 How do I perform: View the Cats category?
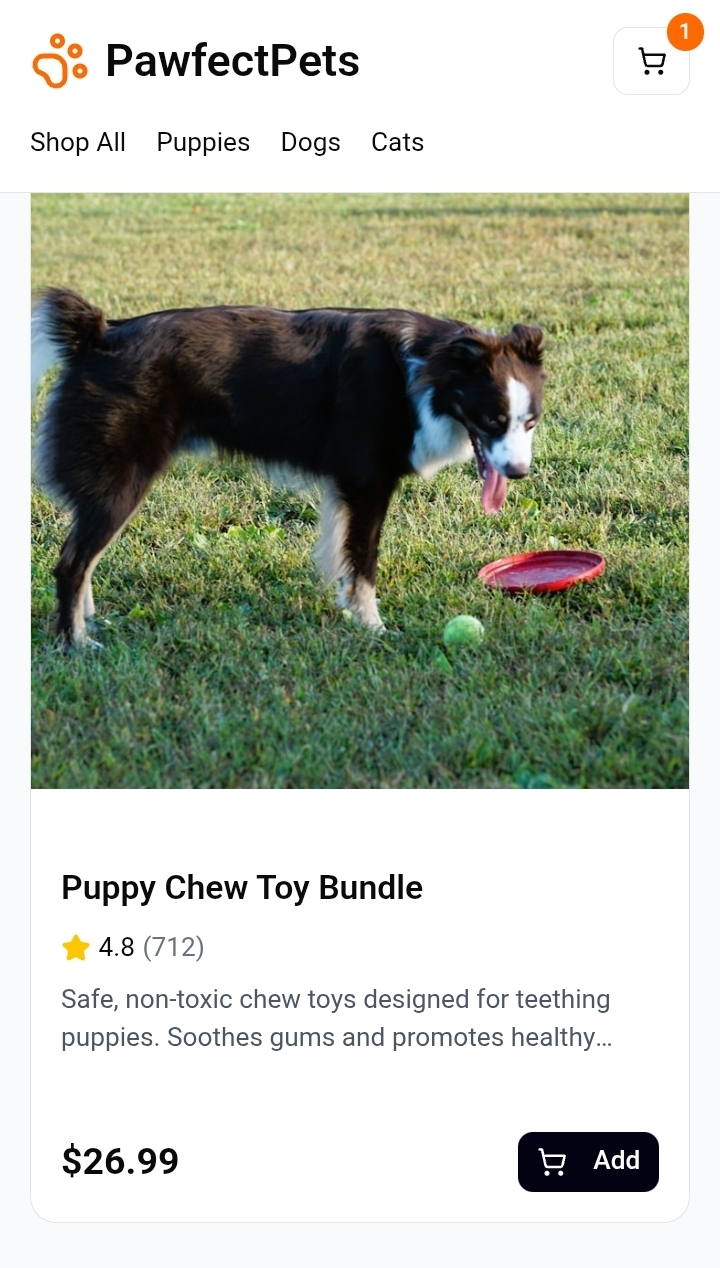[x=397, y=142]
